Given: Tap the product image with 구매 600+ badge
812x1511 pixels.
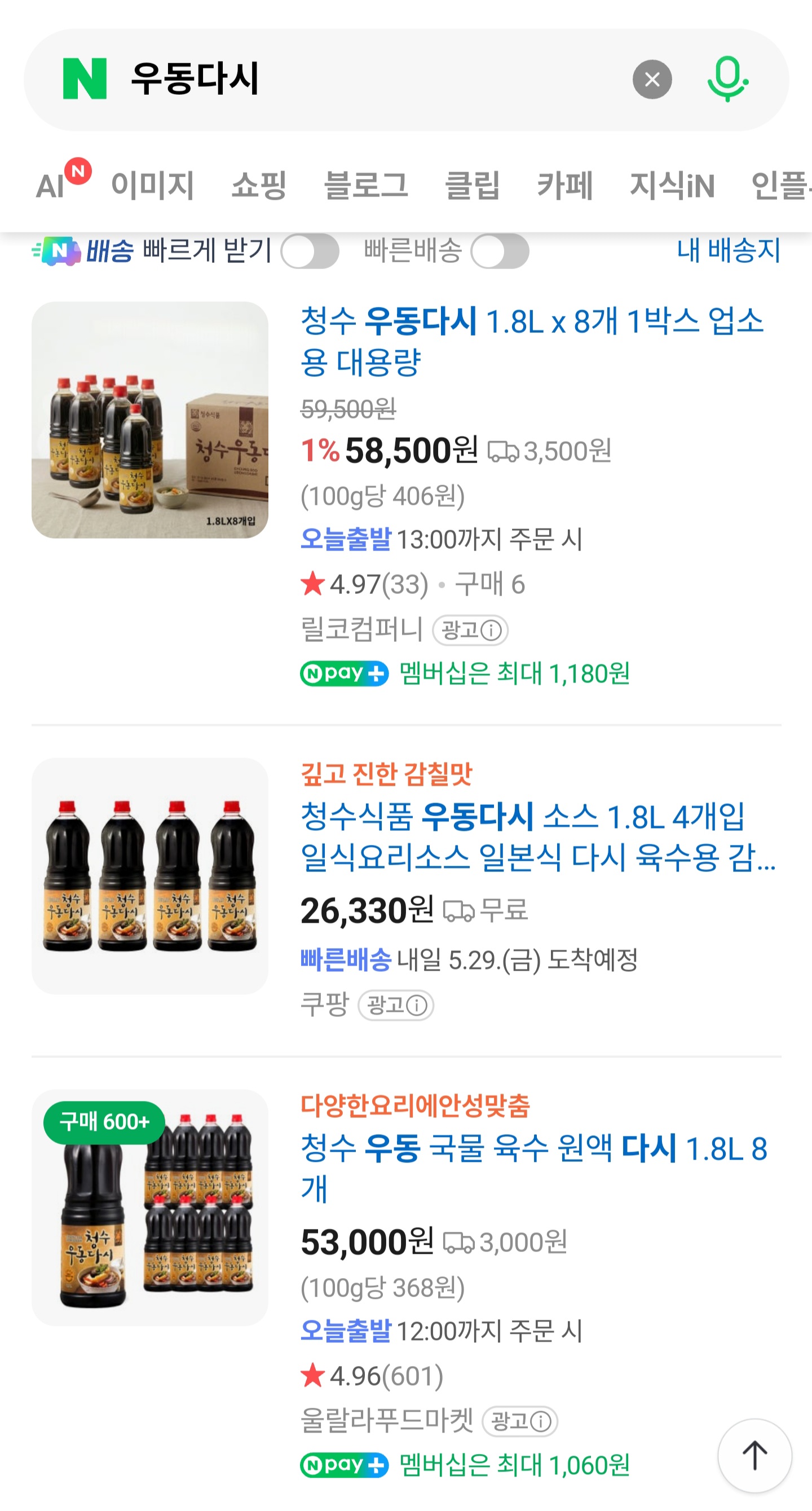Looking at the screenshot, I should (150, 1207).
